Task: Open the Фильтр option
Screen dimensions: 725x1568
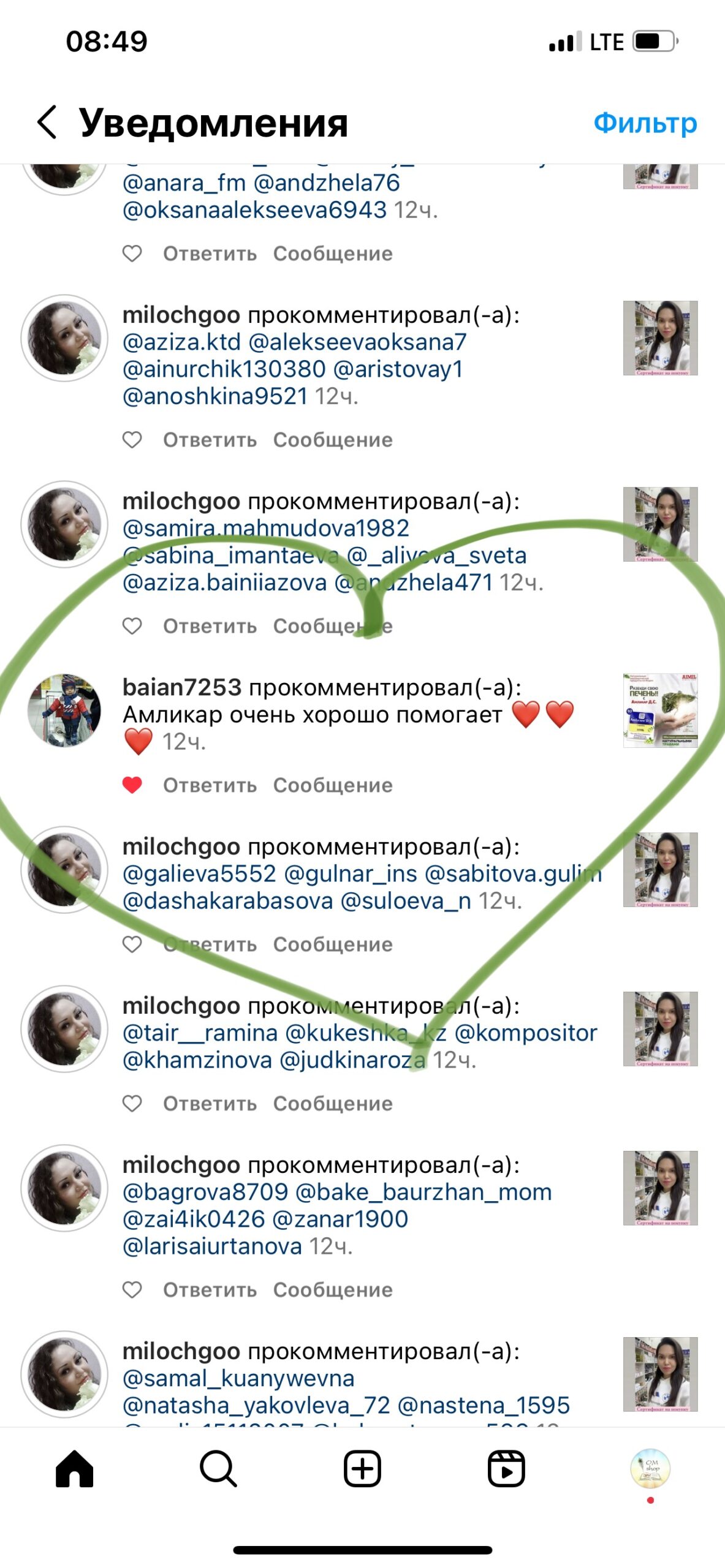Action: pyautogui.click(x=645, y=123)
